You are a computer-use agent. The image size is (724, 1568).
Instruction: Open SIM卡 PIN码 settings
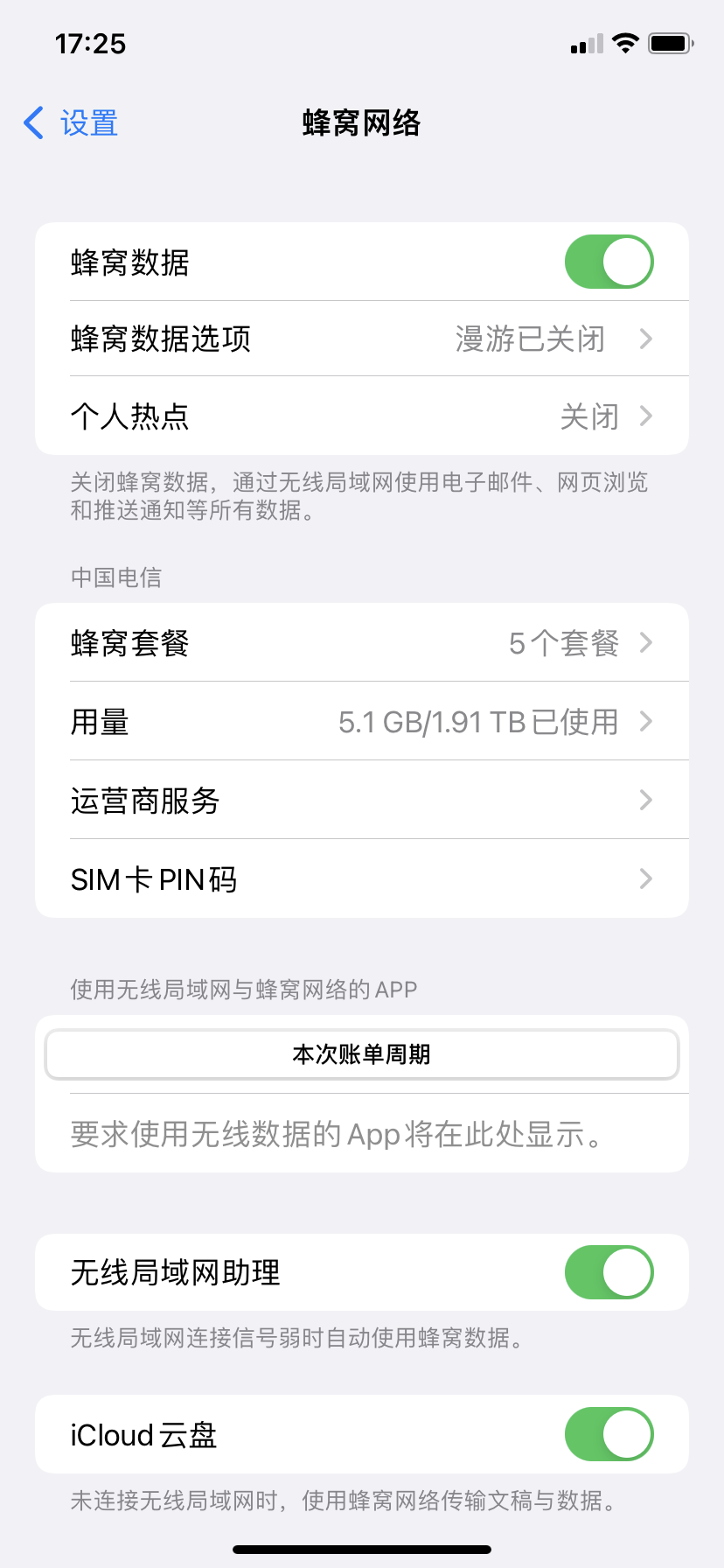[x=362, y=879]
